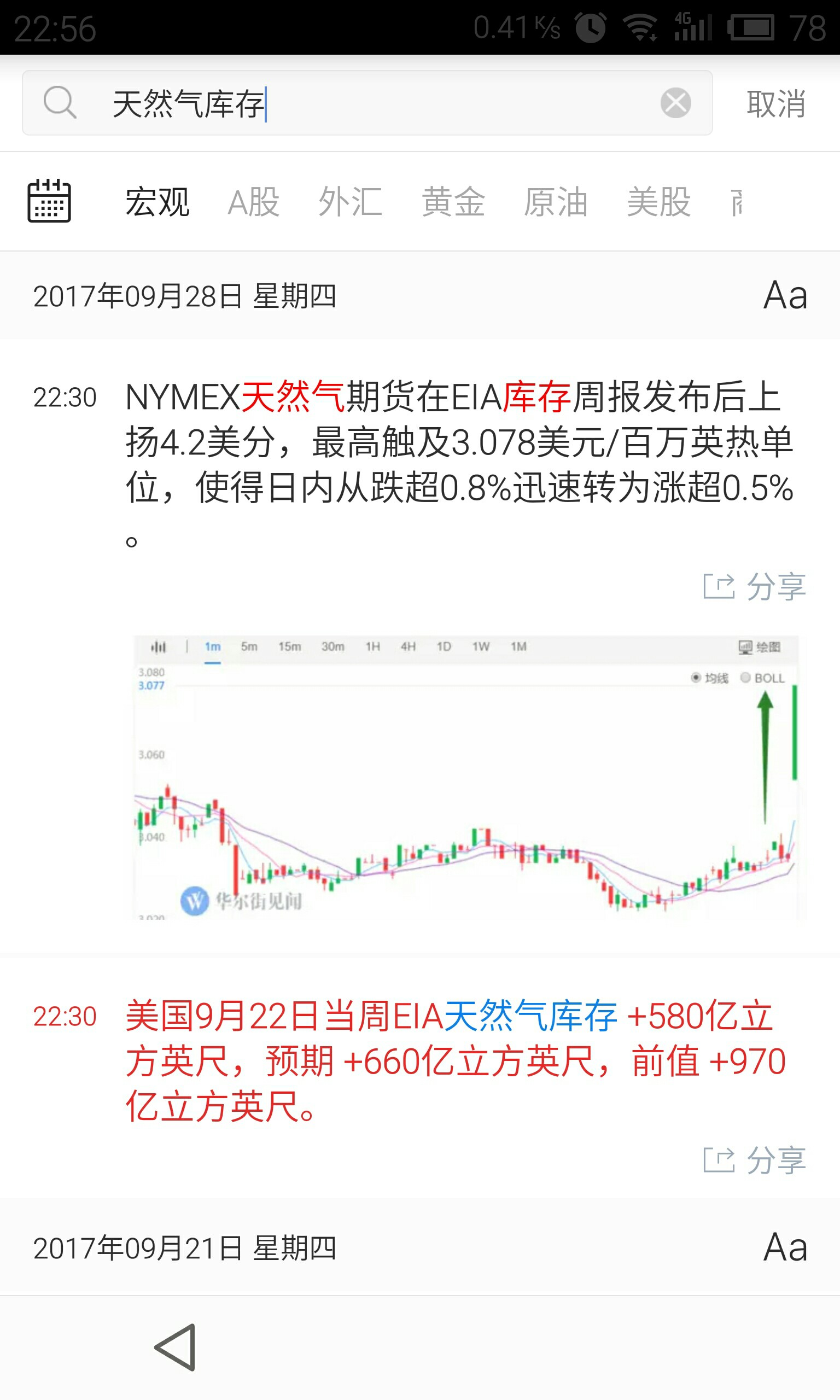The width and height of the screenshot is (840, 1400).
Task: Share the EIA天然气库存 +580亿 news item
Action: tap(755, 1159)
